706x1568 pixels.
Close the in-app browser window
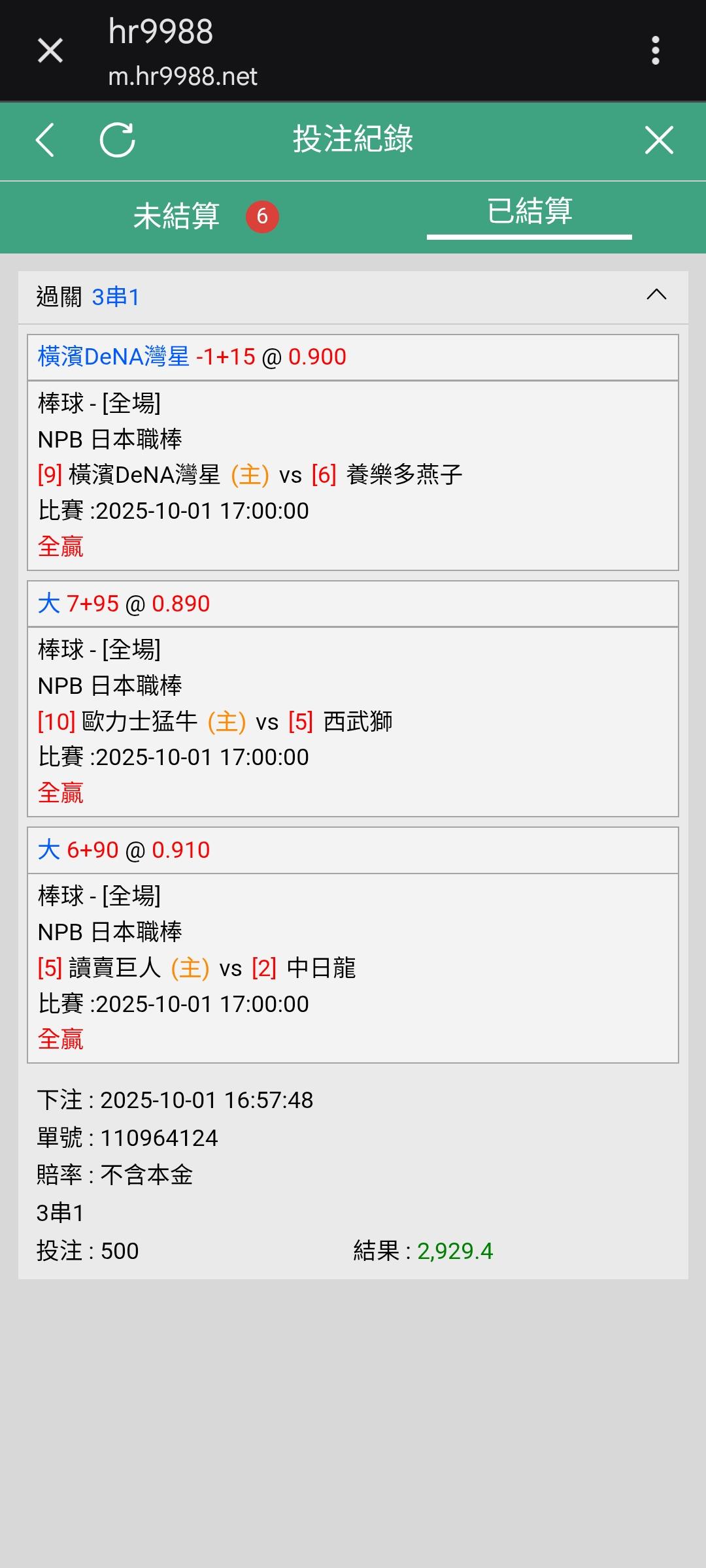click(x=50, y=50)
